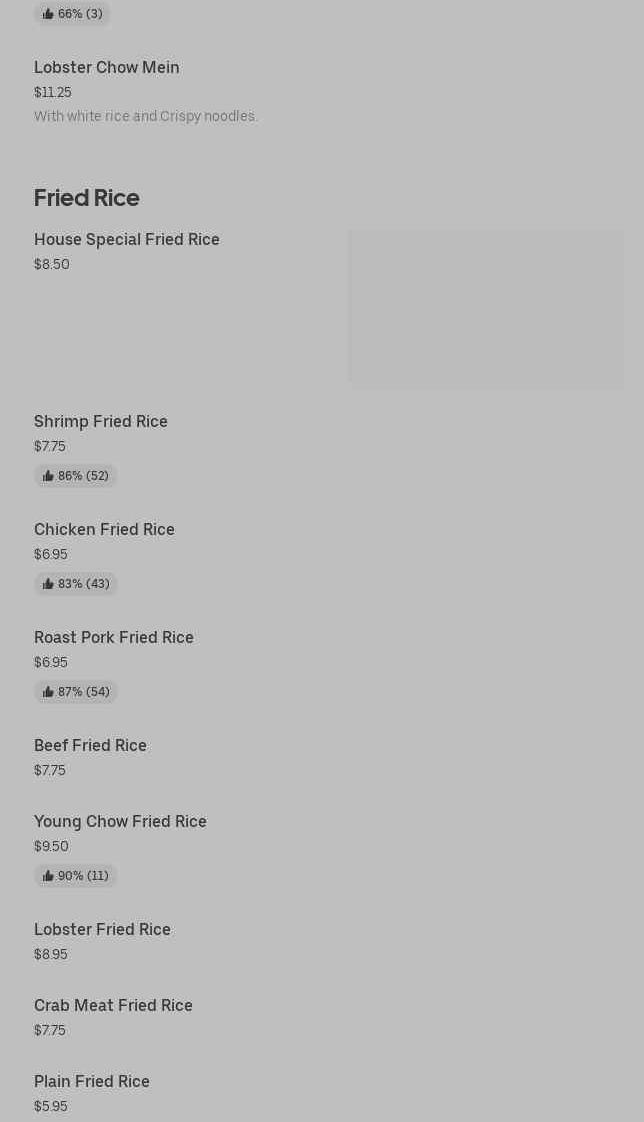The image size is (644, 1122).
Task: Open Young Chow Fried Rice
Action: pos(120,822)
